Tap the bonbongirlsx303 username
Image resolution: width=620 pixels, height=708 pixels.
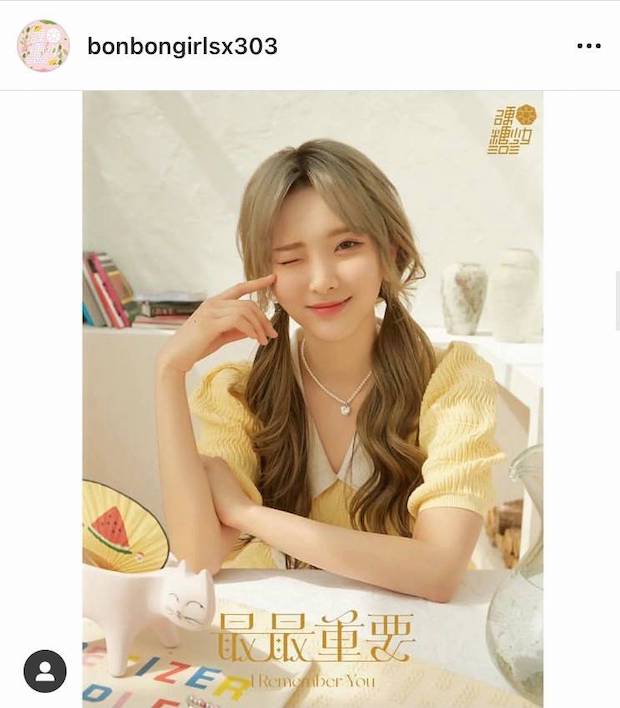coord(182,46)
